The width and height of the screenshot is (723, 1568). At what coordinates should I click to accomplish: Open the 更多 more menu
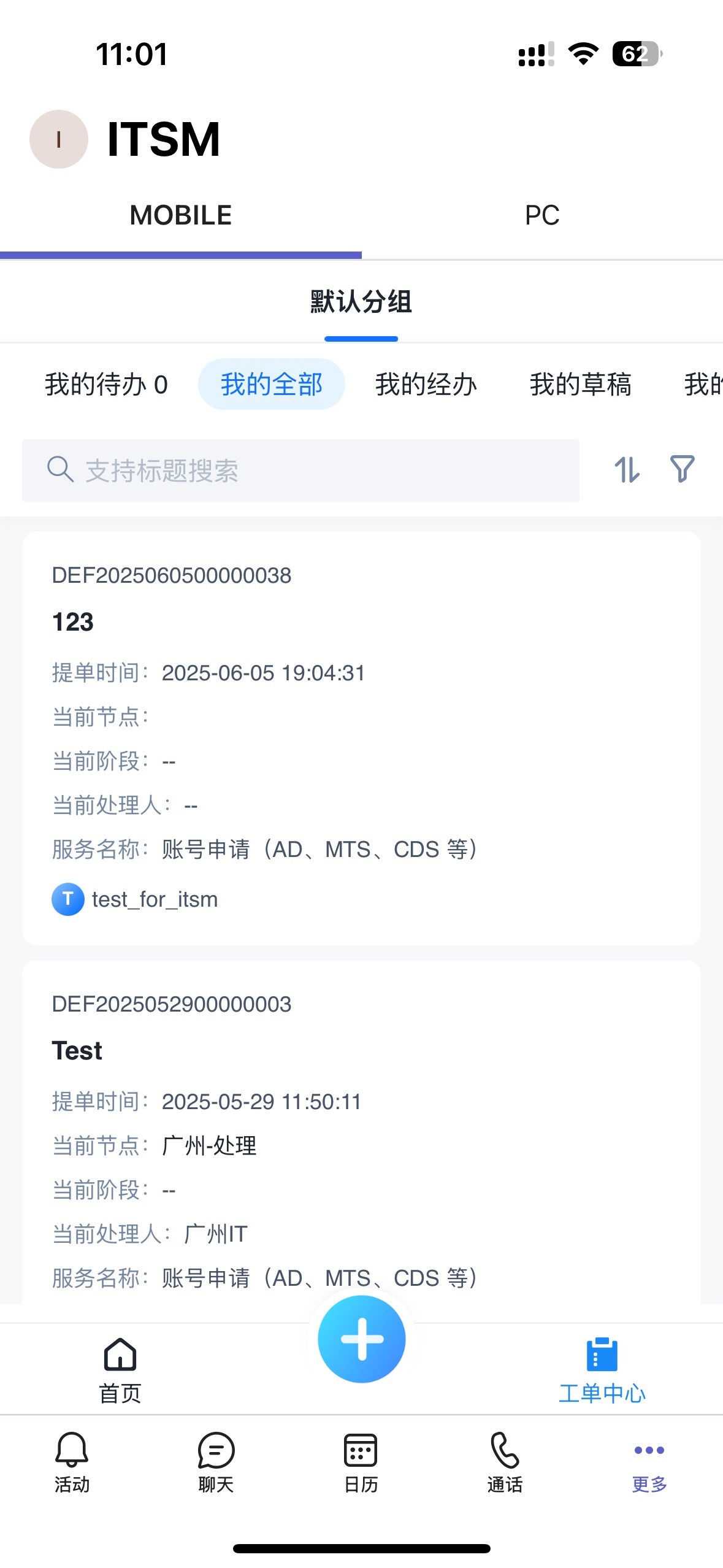pos(649,1462)
